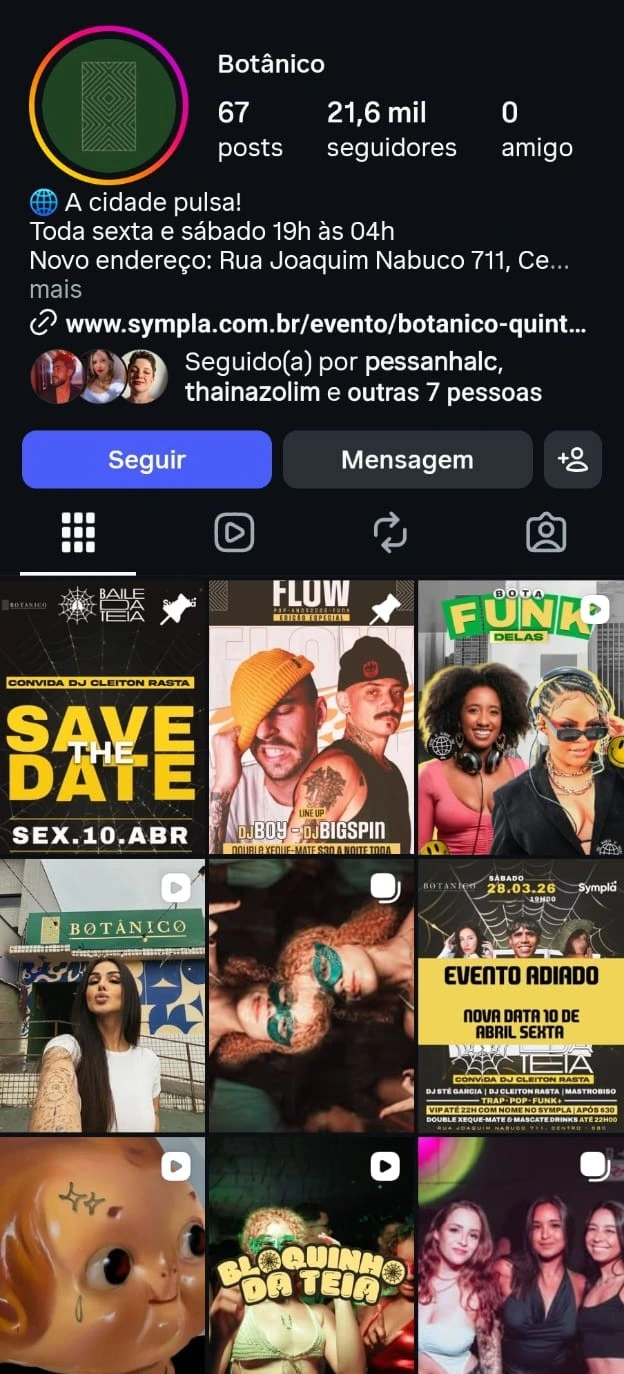The width and height of the screenshot is (624, 1374).
Task: Show suggested accounts with add-person icon
Action: [573, 460]
